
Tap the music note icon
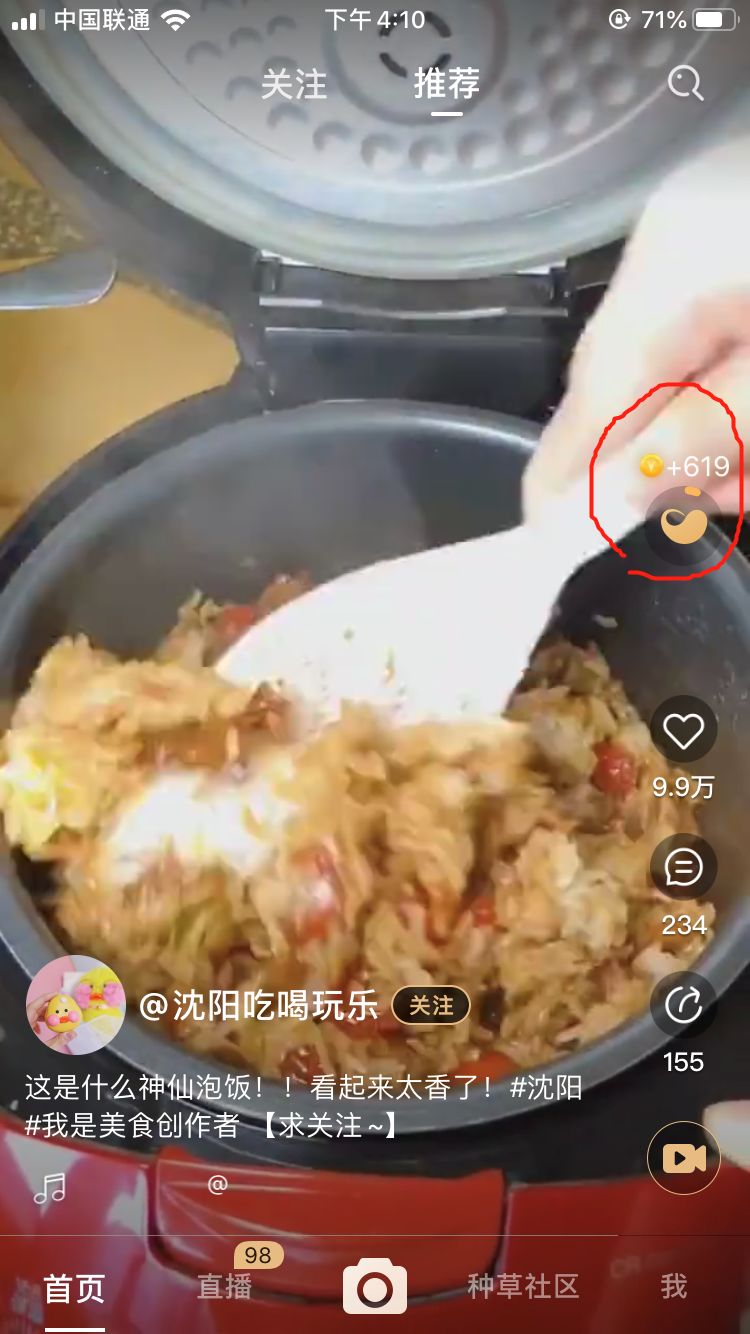click(49, 1187)
